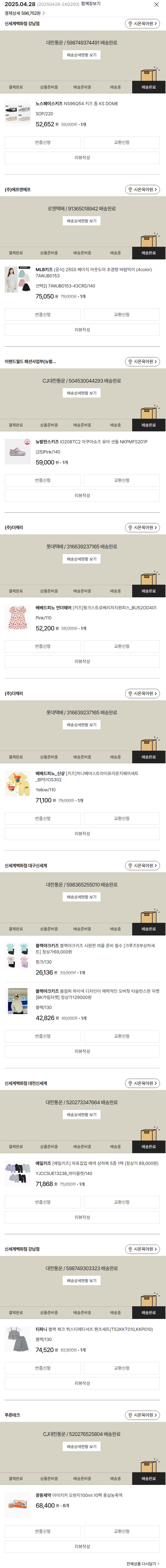Screen dimensions: 166x1568
Task: View delivery status for 대한통운 598749303323
Action: click(x=81, y=1281)
